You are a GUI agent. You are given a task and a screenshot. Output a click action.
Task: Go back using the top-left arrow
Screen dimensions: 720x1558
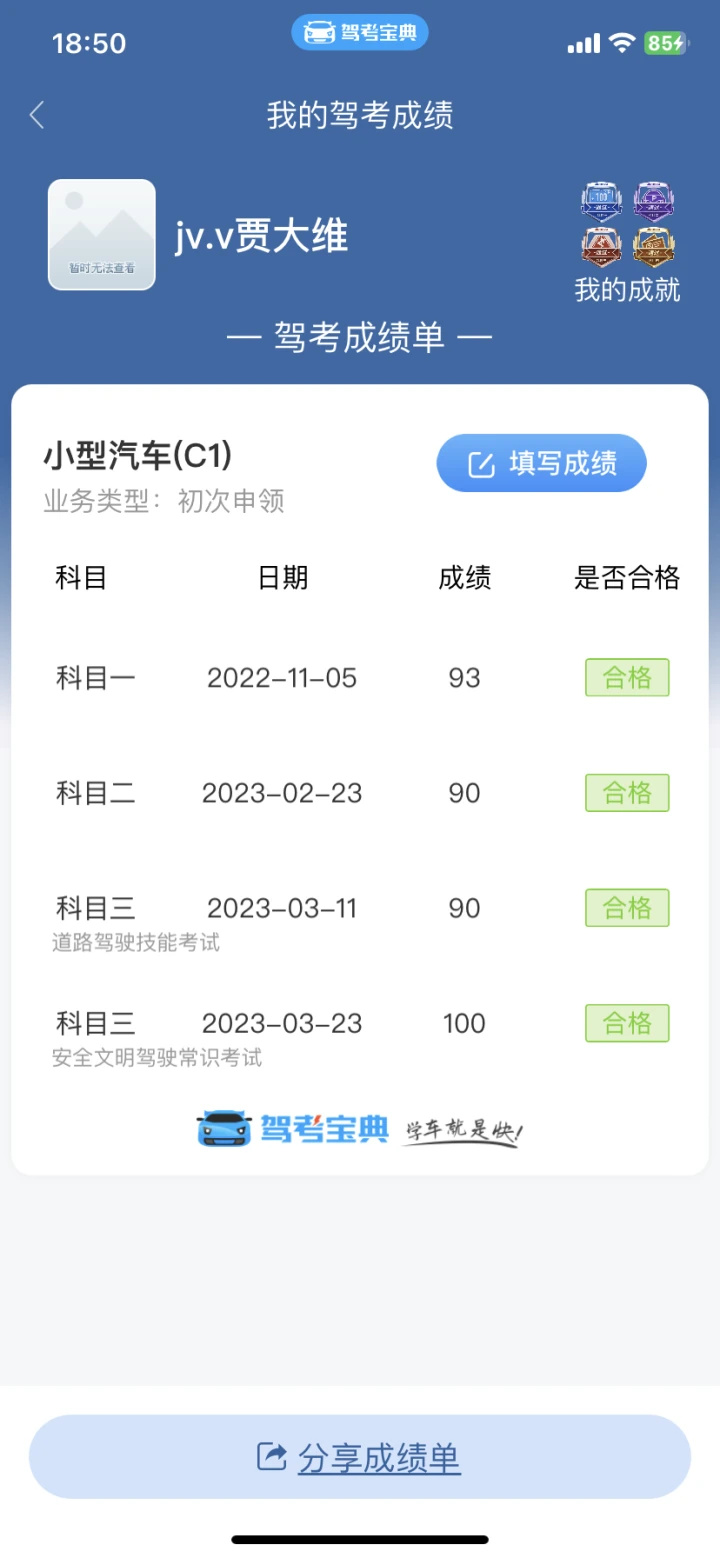(37, 115)
